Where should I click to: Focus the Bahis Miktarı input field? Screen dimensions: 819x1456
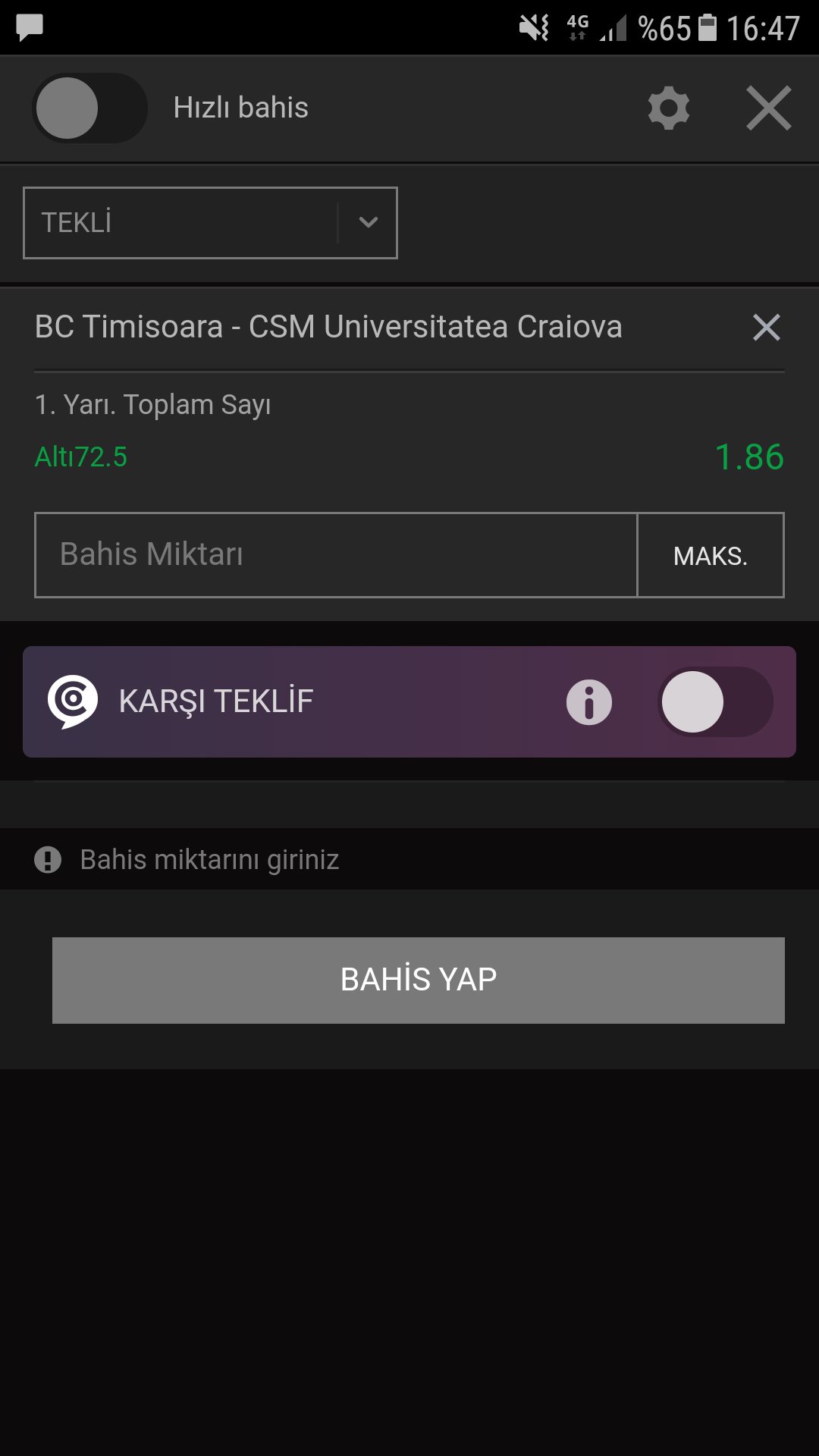[336, 555]
